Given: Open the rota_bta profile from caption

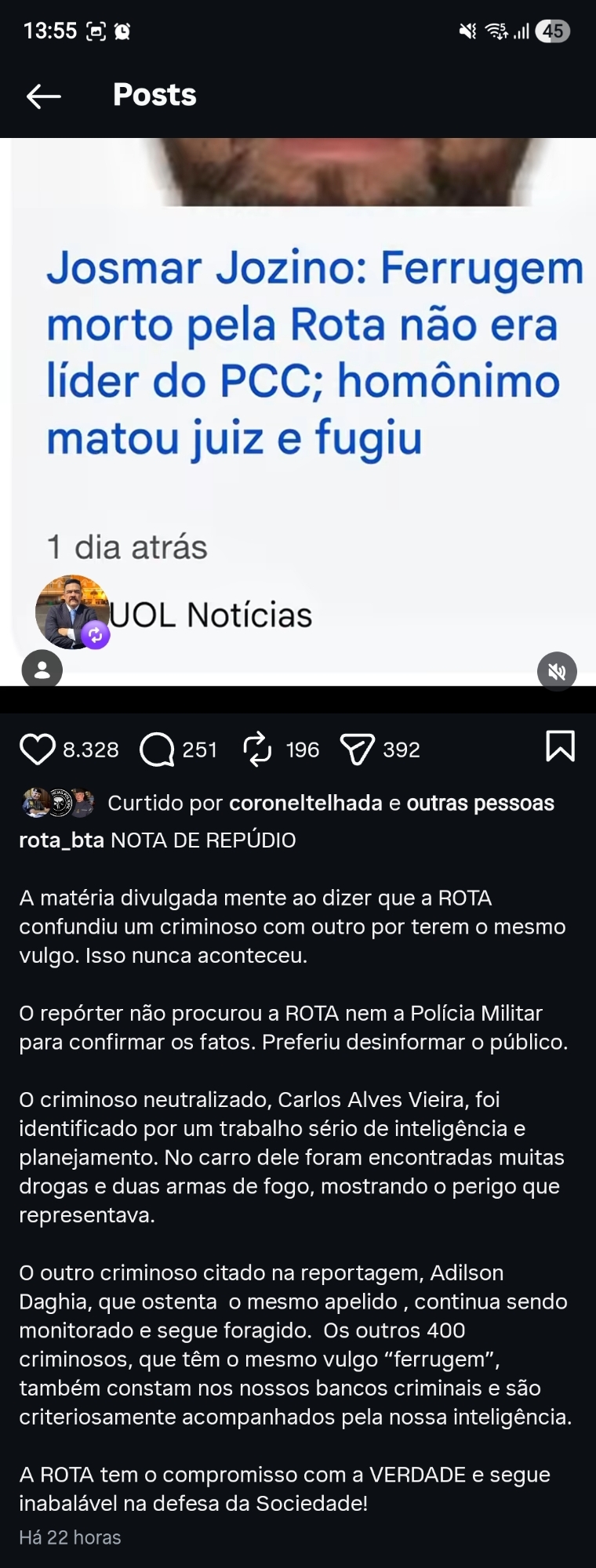Looking at the screenshot, I should click(61, 840).
